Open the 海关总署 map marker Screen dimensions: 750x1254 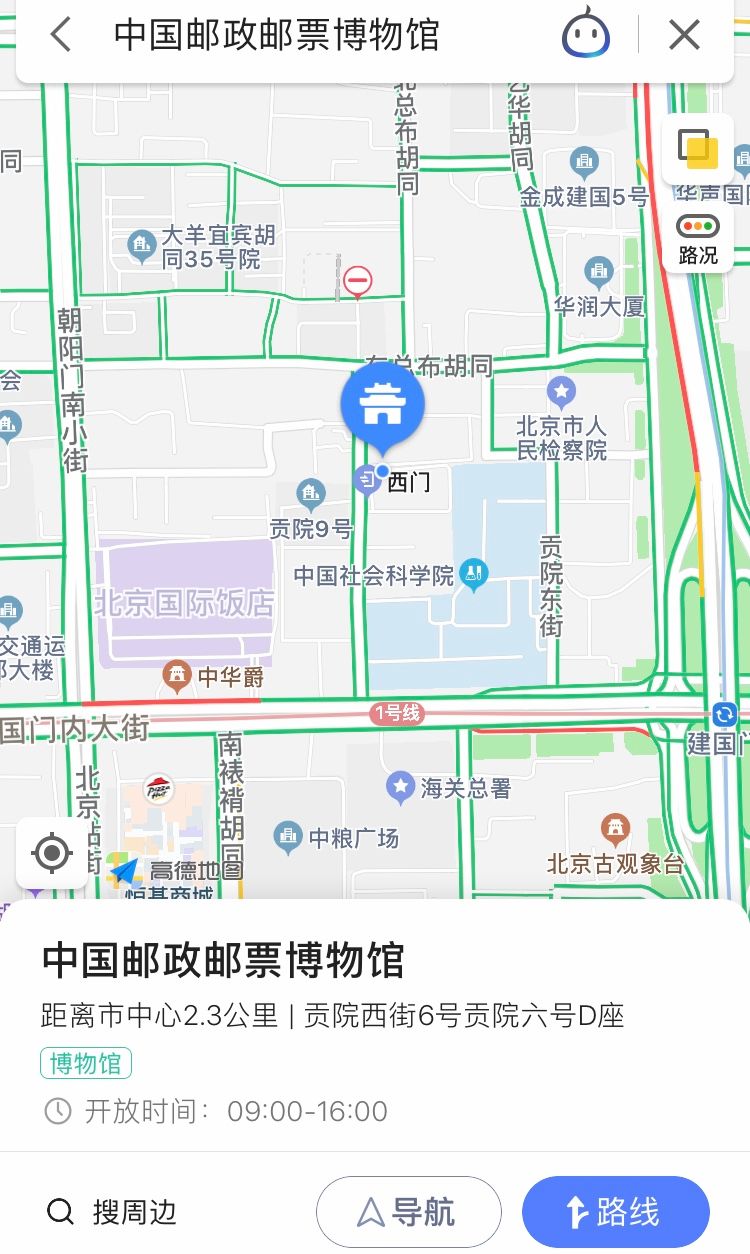point(400,786)
